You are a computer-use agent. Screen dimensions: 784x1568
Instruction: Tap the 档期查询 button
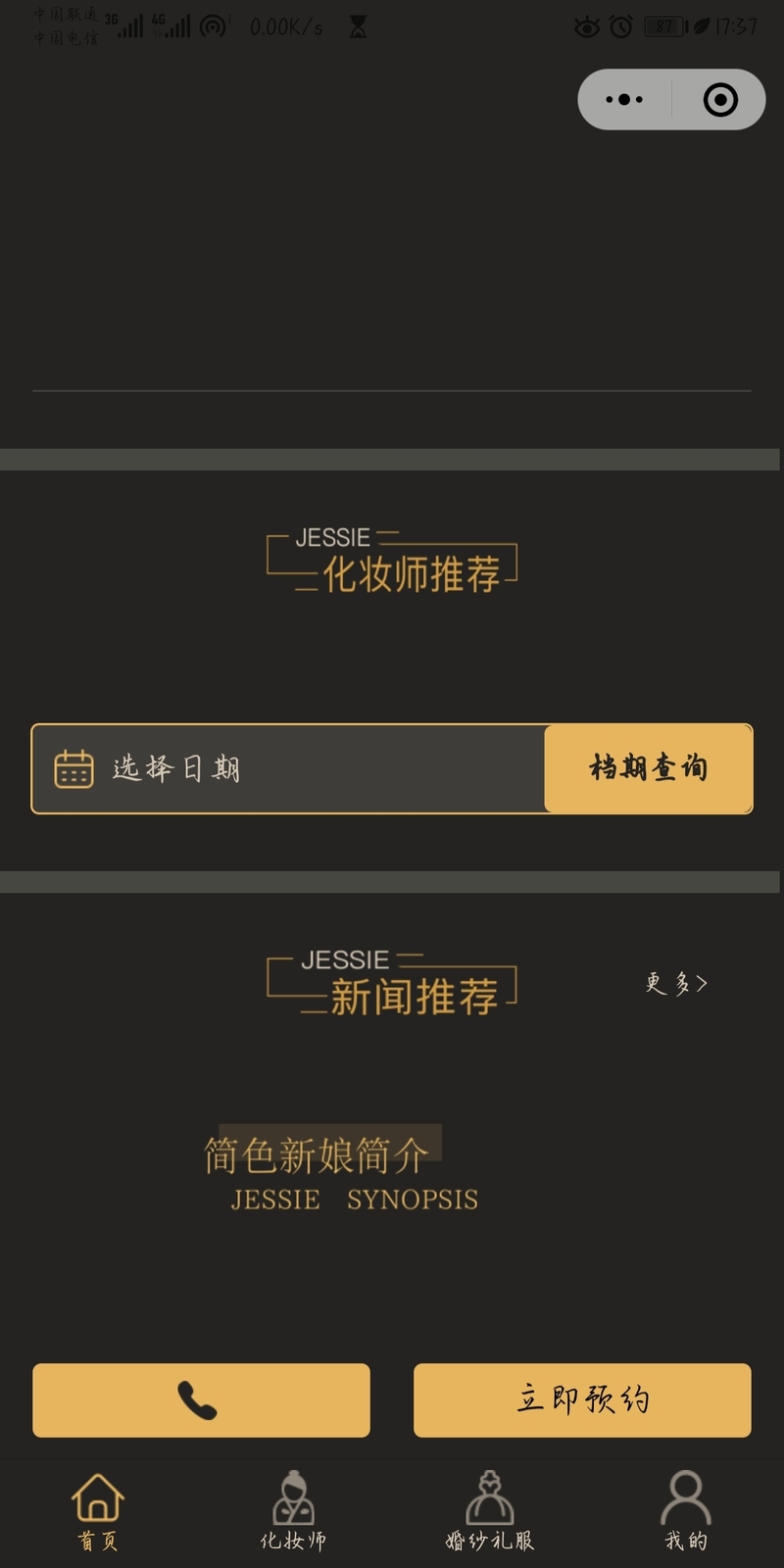(648, 768)
